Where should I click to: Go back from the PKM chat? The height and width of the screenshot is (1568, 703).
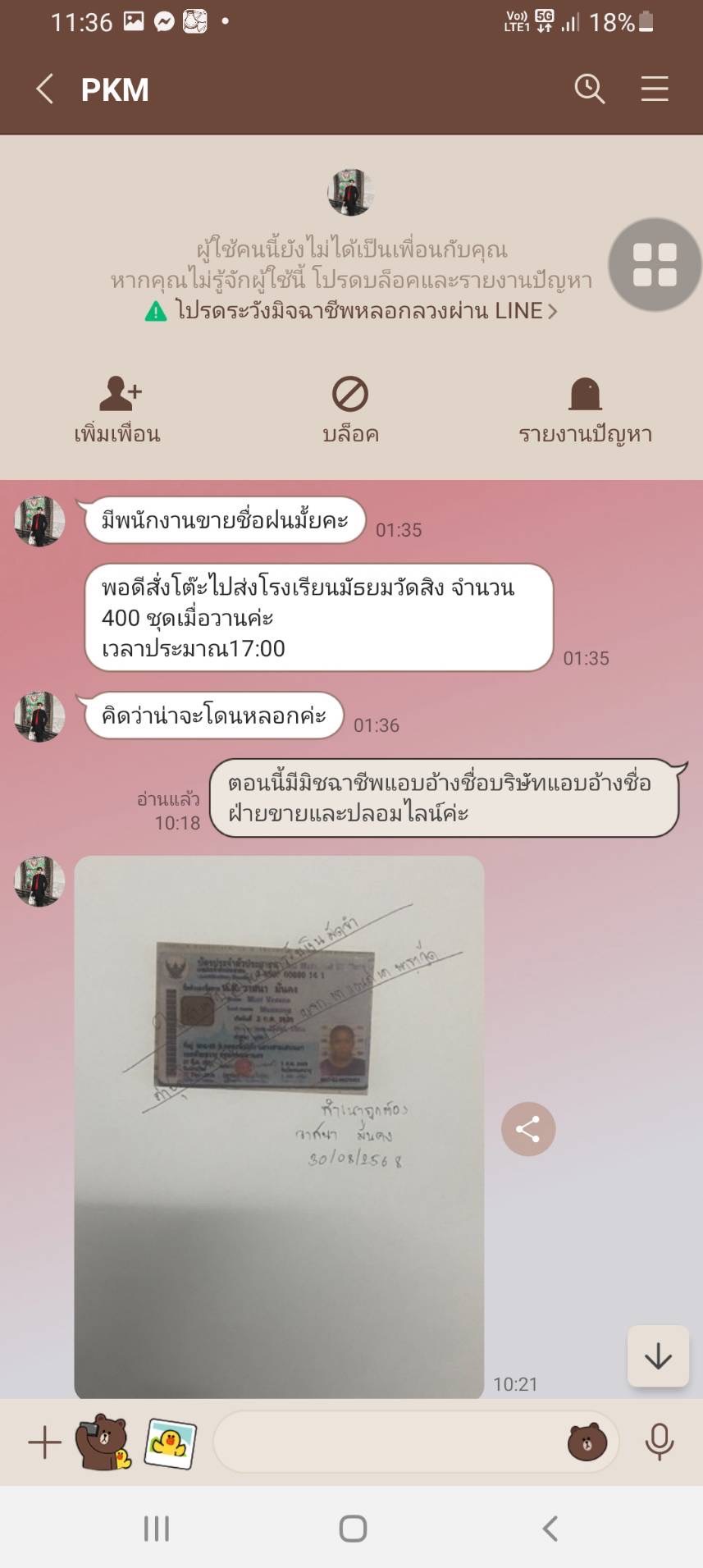click(45, 89)
